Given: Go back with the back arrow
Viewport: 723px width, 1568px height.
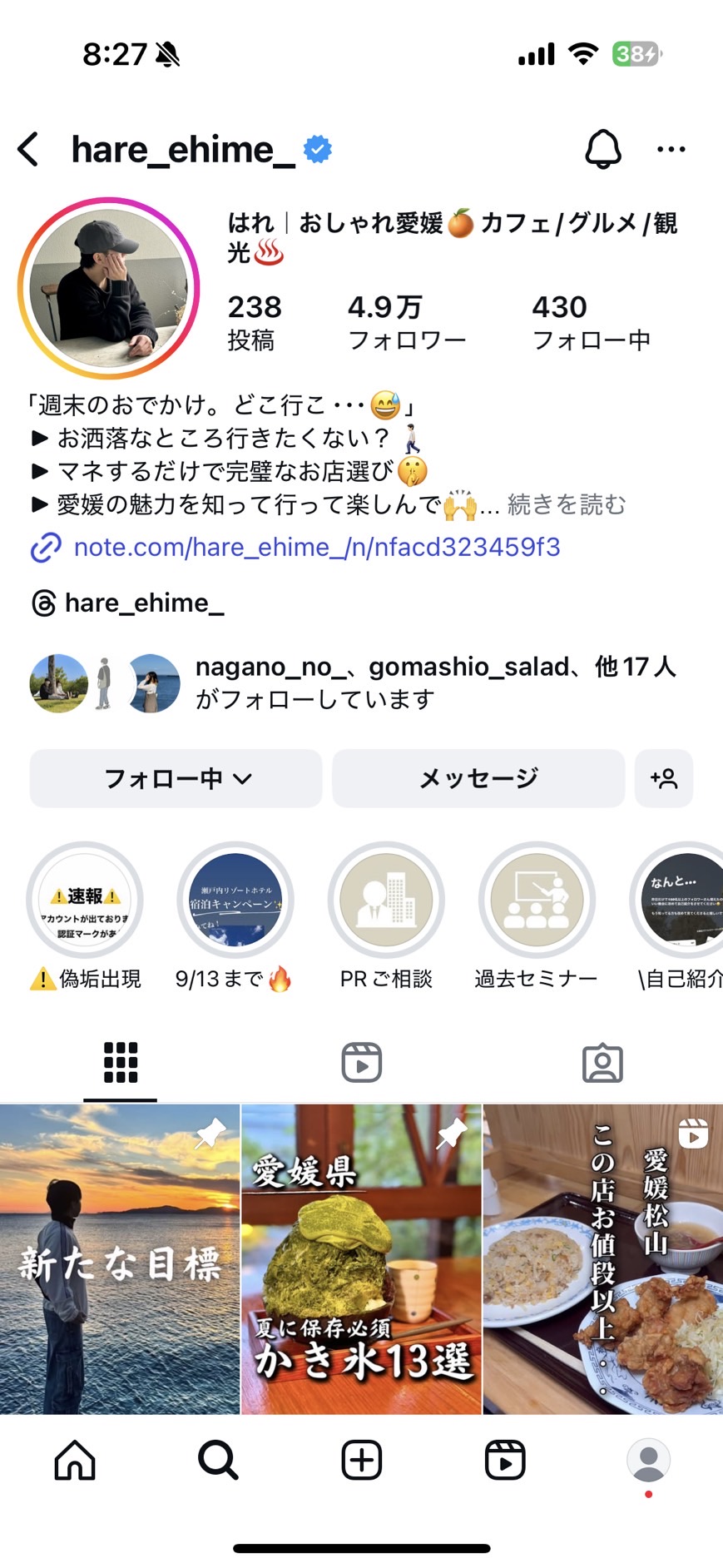Looking at the screenshot, I should click(x=29, y=150).
